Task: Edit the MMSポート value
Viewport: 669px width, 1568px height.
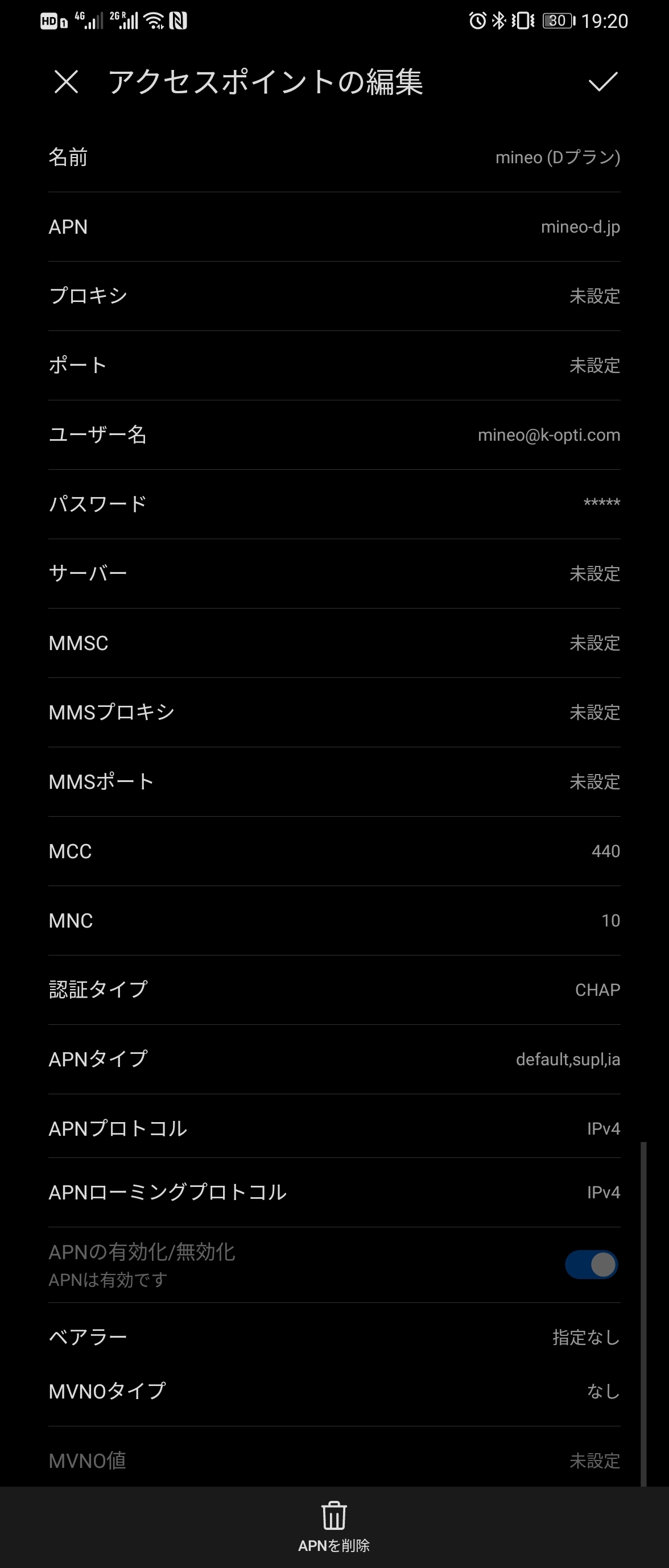Action: tap(334, 781)
